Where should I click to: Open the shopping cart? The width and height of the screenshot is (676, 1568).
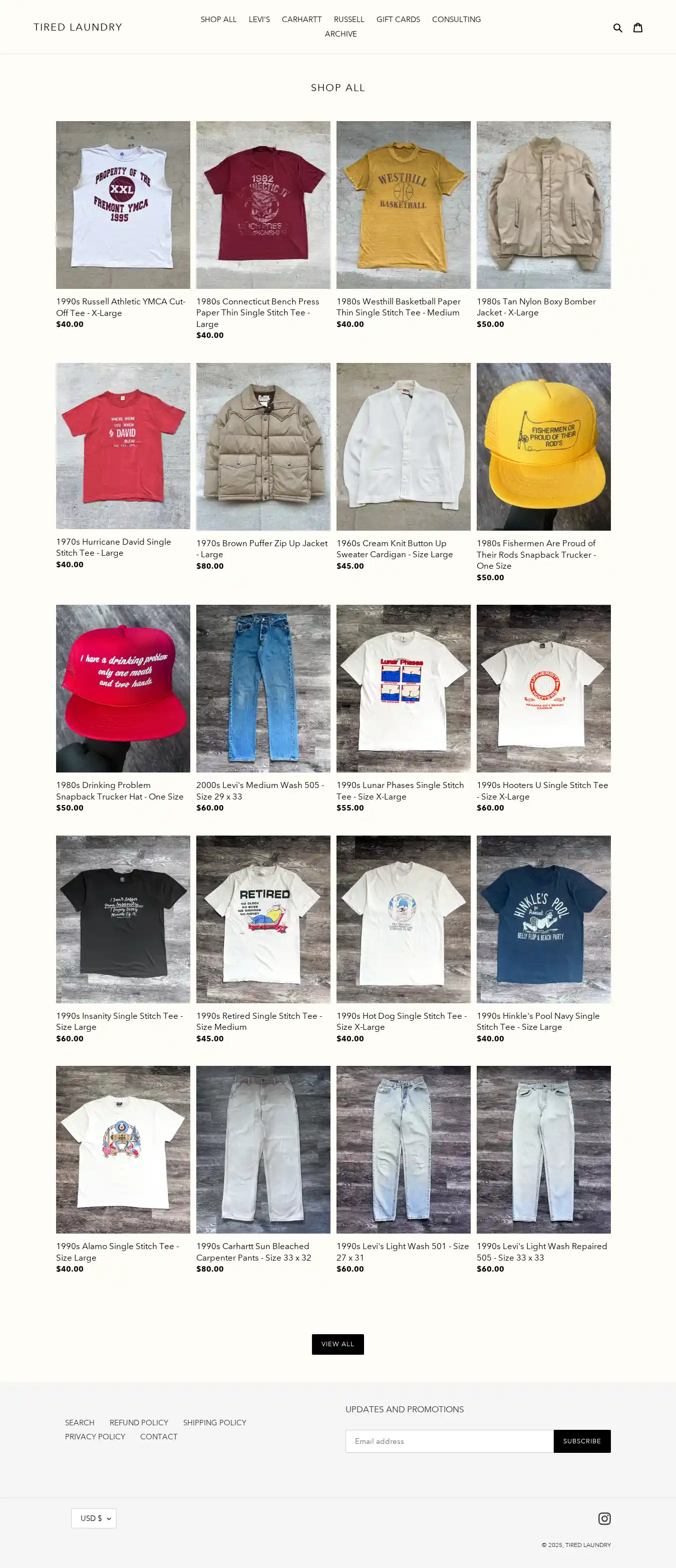click(637, 28)
